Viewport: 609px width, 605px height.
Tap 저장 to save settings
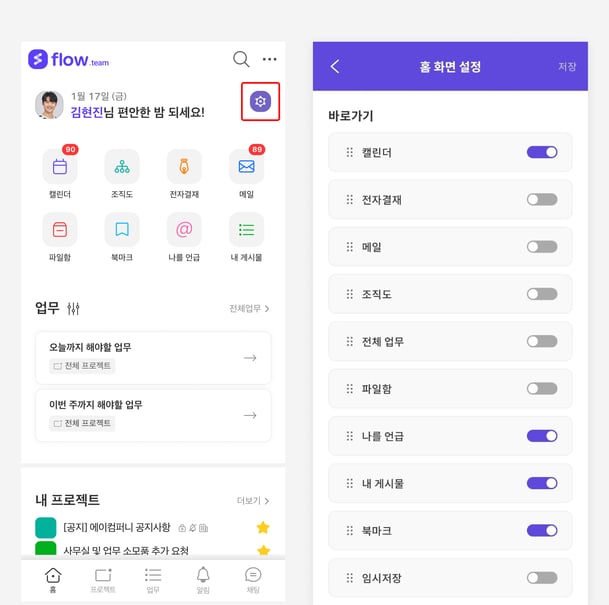point(567,67)
